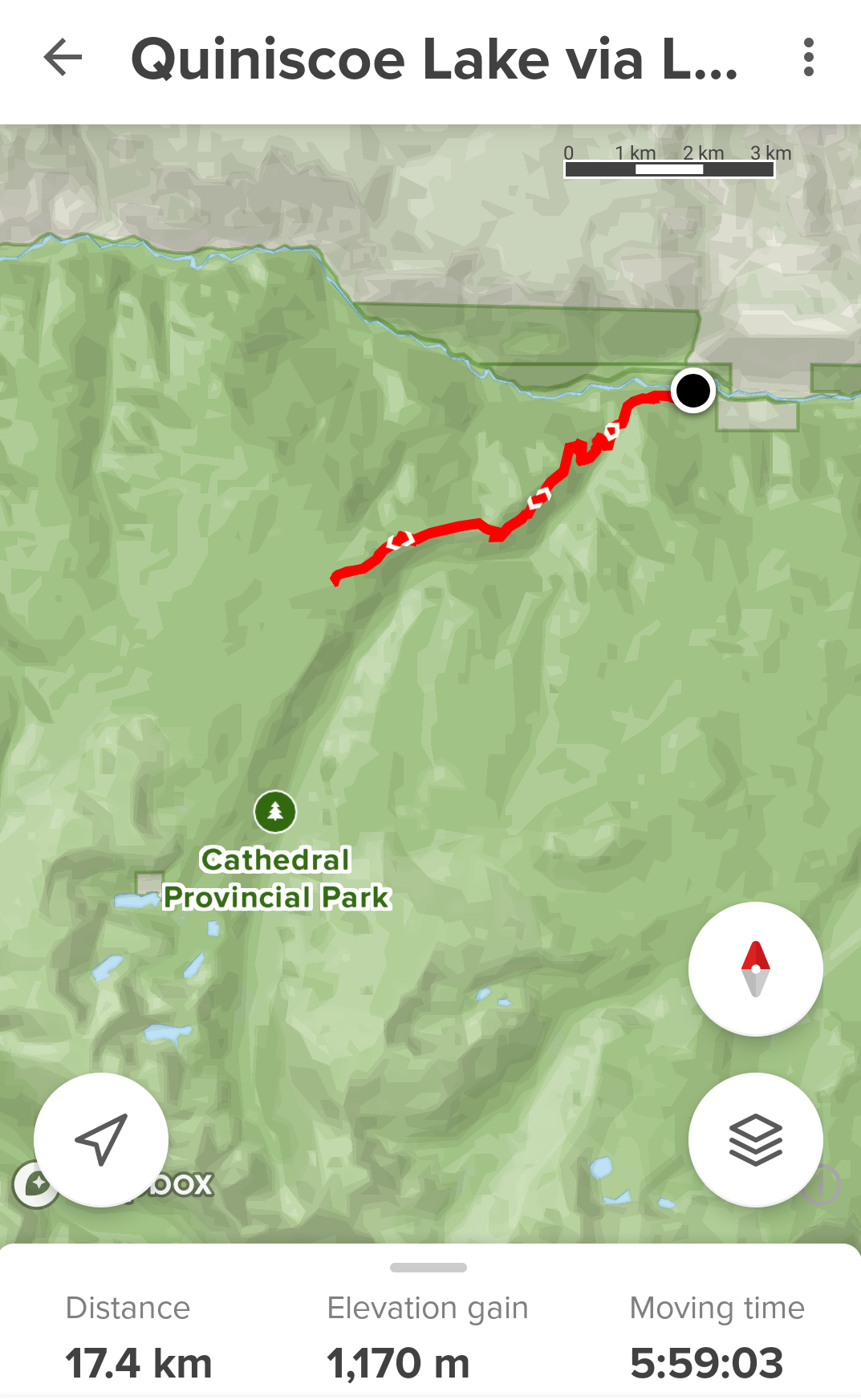Tap the Cathedral Provincial Park marker
Image resolution: width=861 pixels, height=1400 pixels.
(275, 812)
